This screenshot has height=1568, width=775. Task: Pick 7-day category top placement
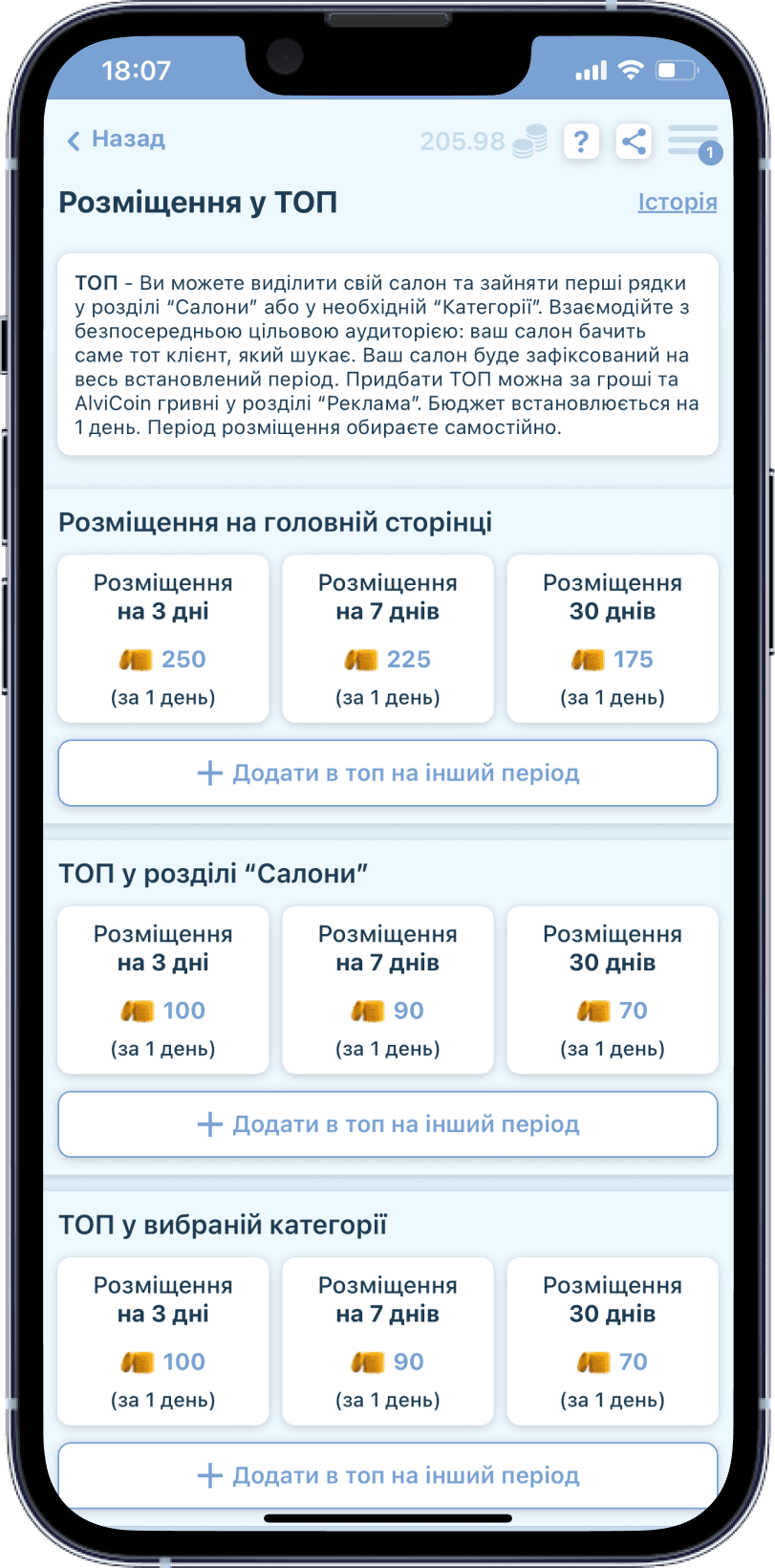tap(388, 1341)
